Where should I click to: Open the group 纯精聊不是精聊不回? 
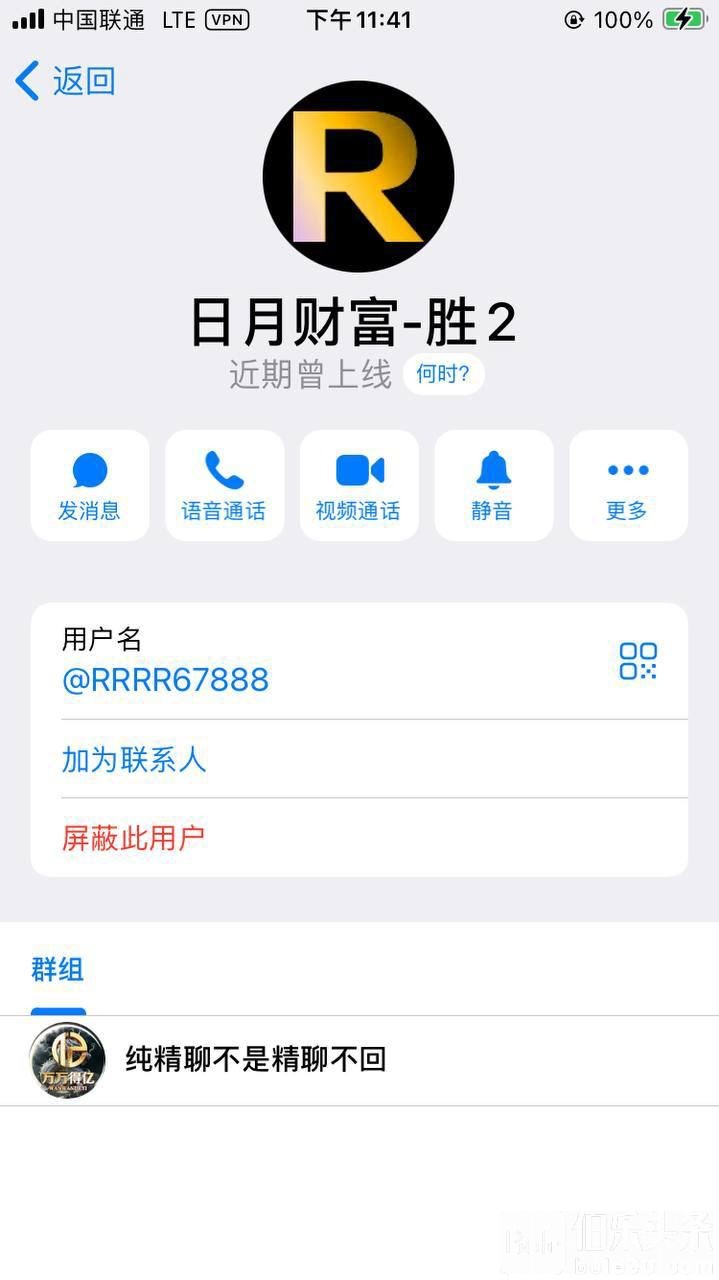pyautogui.click(x=256, y=1060)
